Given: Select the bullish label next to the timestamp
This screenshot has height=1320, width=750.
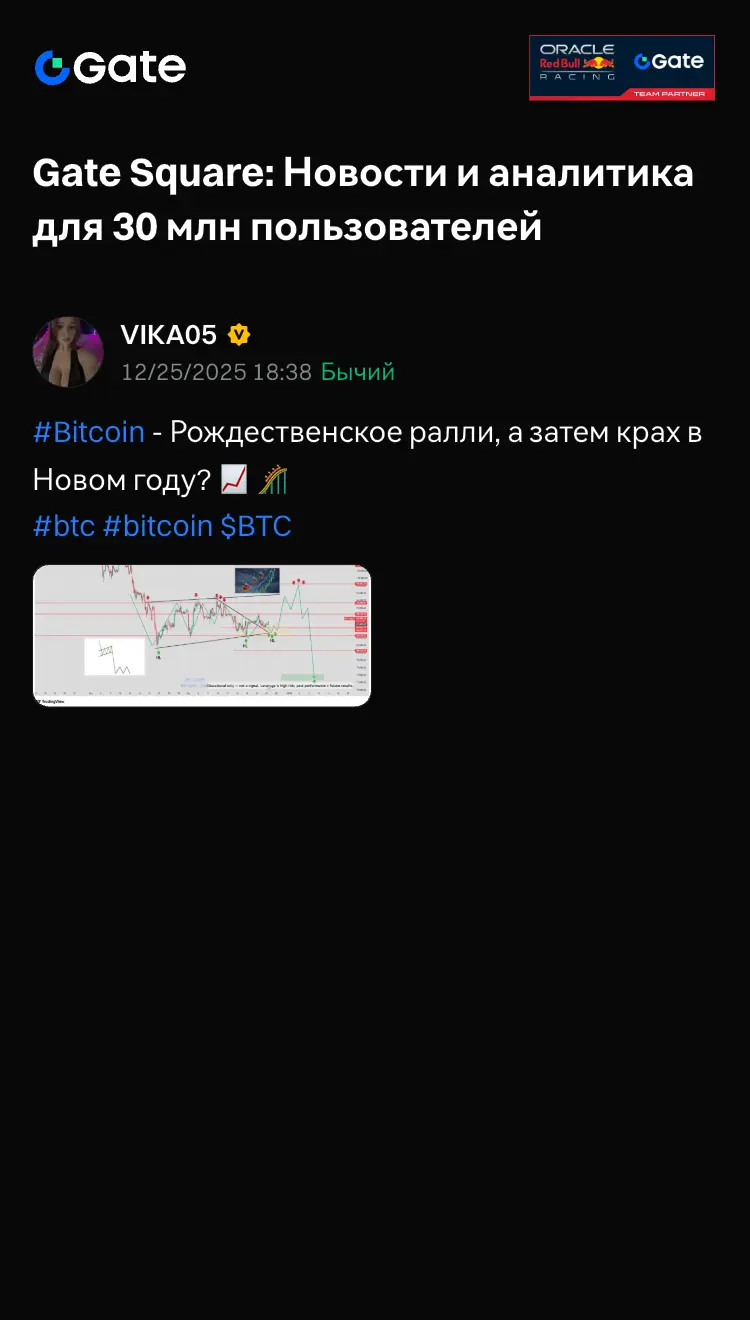Looking at the screenshot, I should 356,372.
